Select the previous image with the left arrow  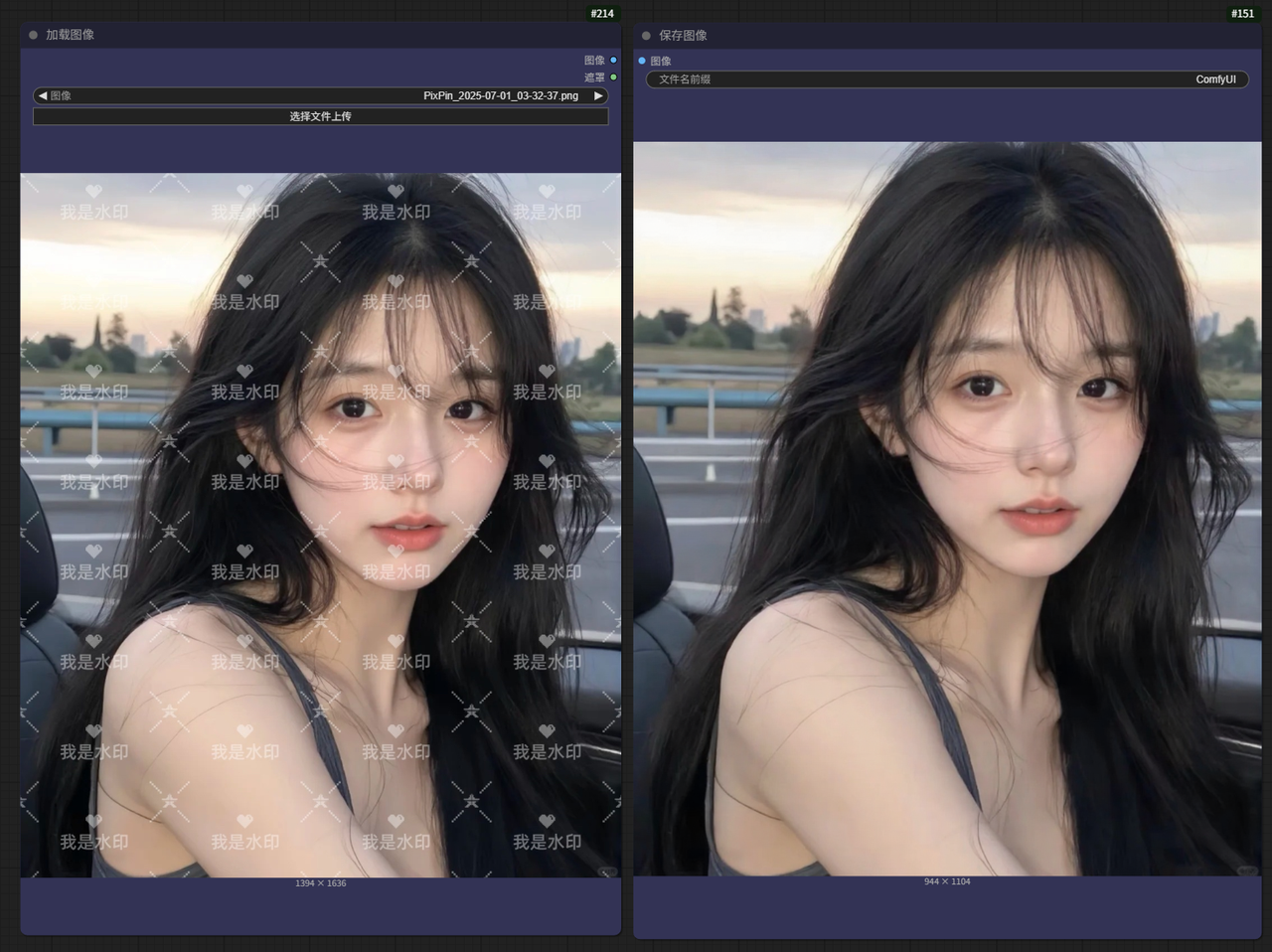tap(42, 95)
